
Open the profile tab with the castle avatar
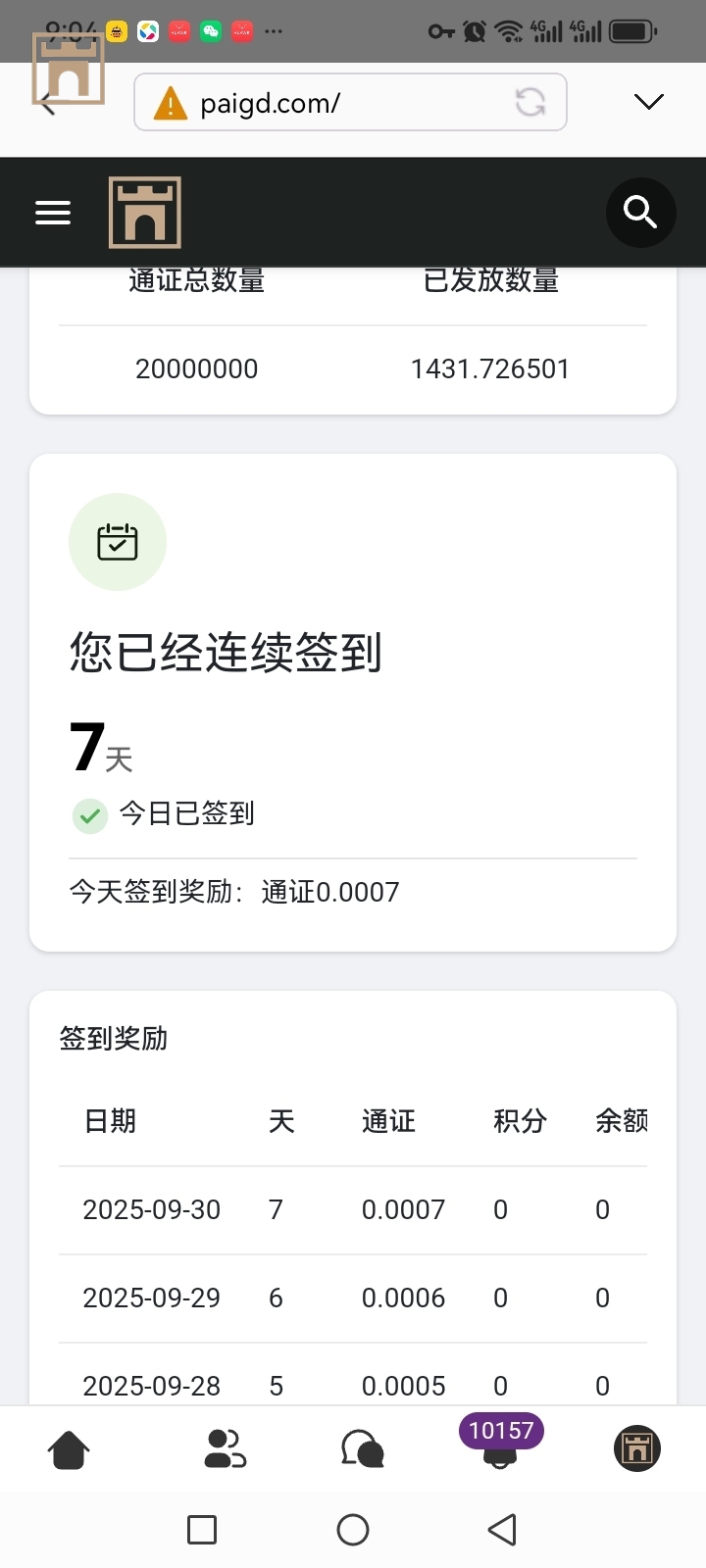pyautogui.click(x=637, y=1448)
